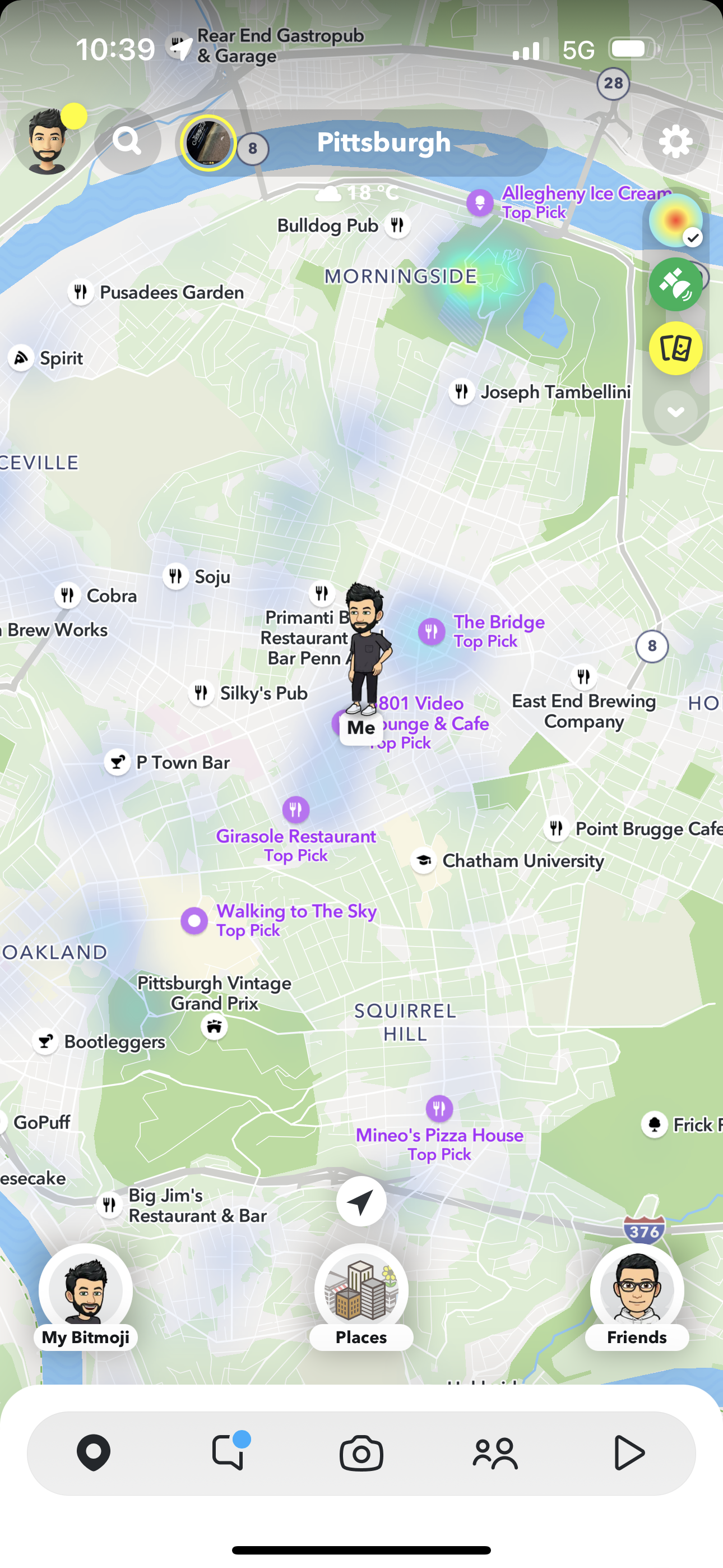Switch to the Chat tab
The width and height of the screenshot is (723, 1568).
pyautogui.click(x=228, y=1453)
